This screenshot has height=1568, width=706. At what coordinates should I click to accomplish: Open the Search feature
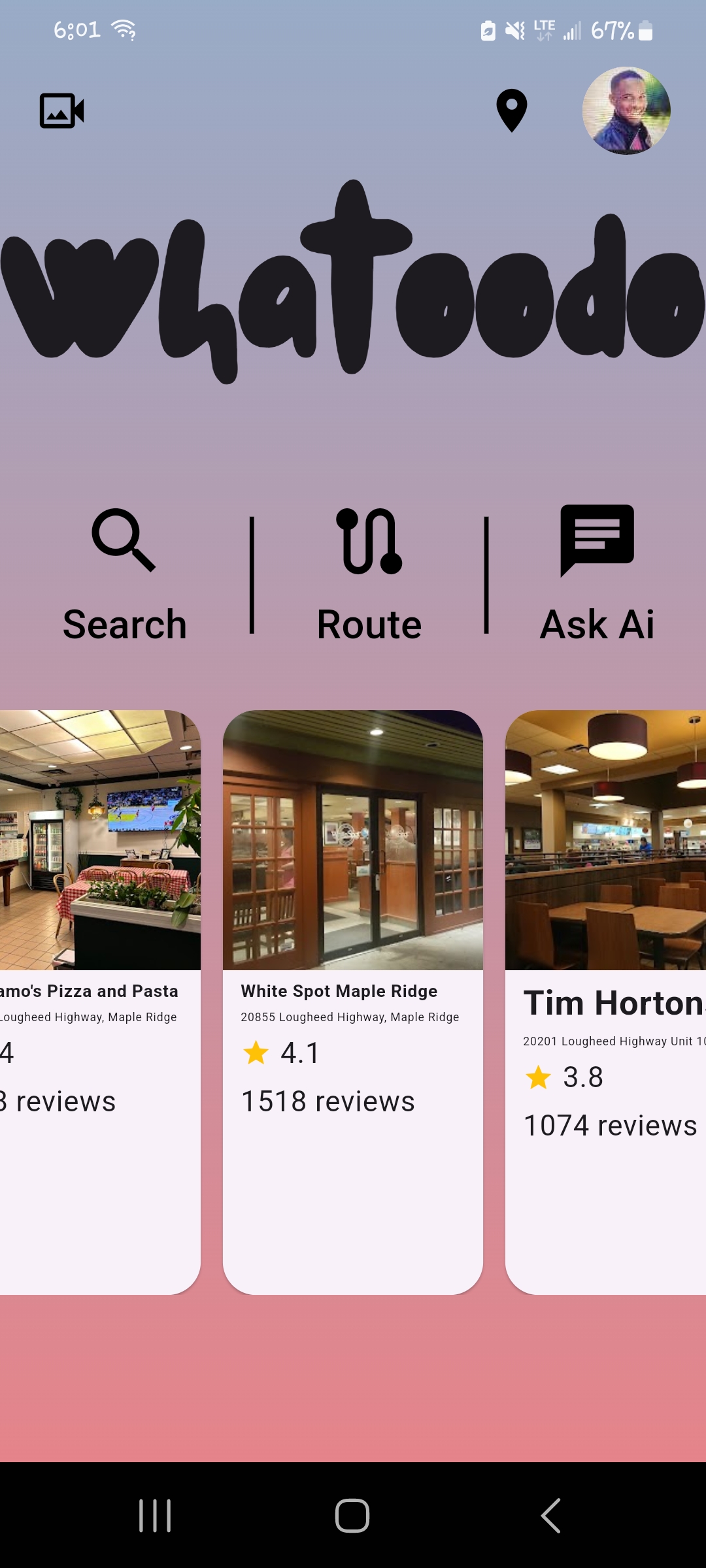(x=124, y=575)
